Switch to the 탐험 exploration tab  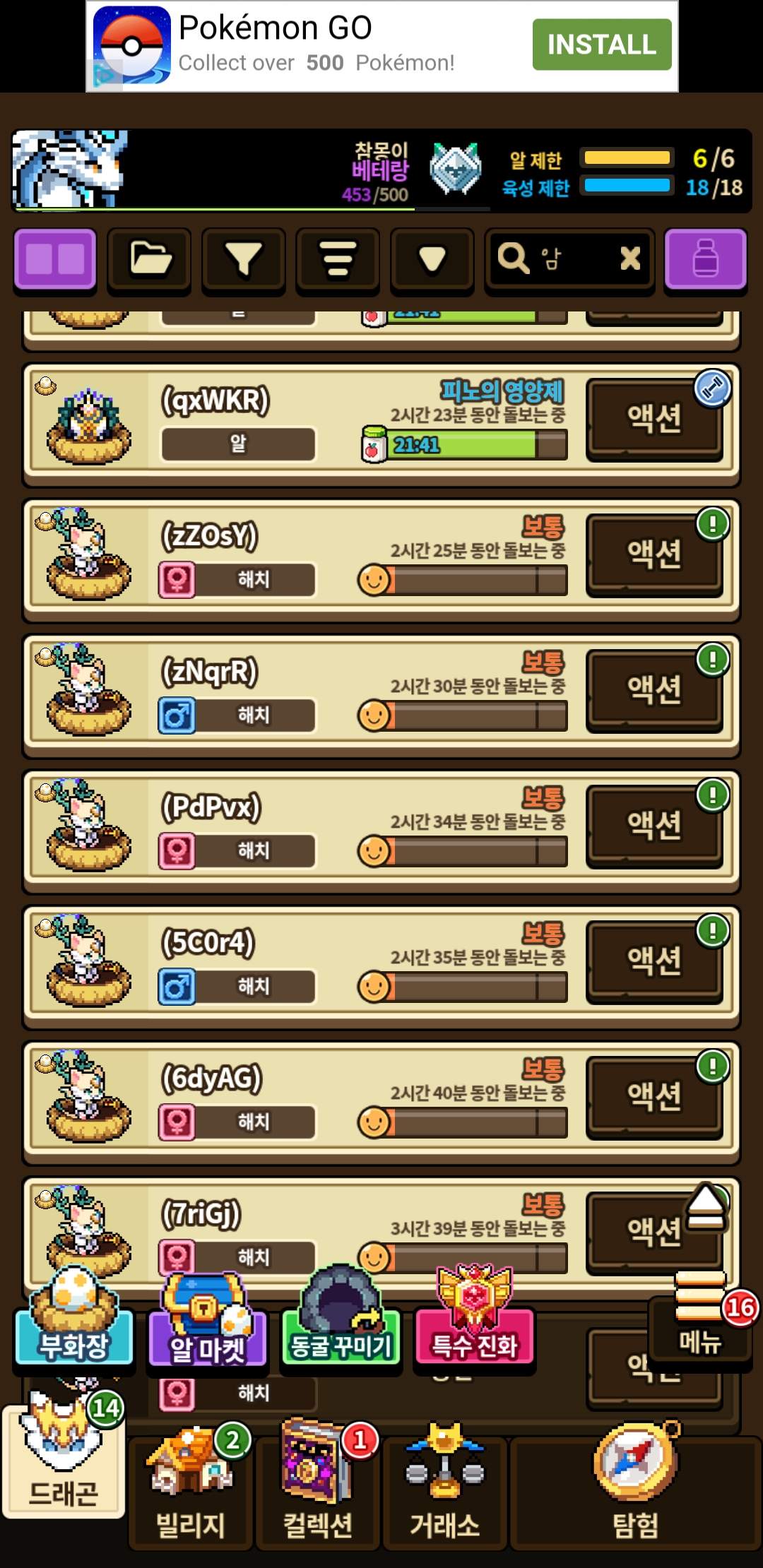[636, 1490]
